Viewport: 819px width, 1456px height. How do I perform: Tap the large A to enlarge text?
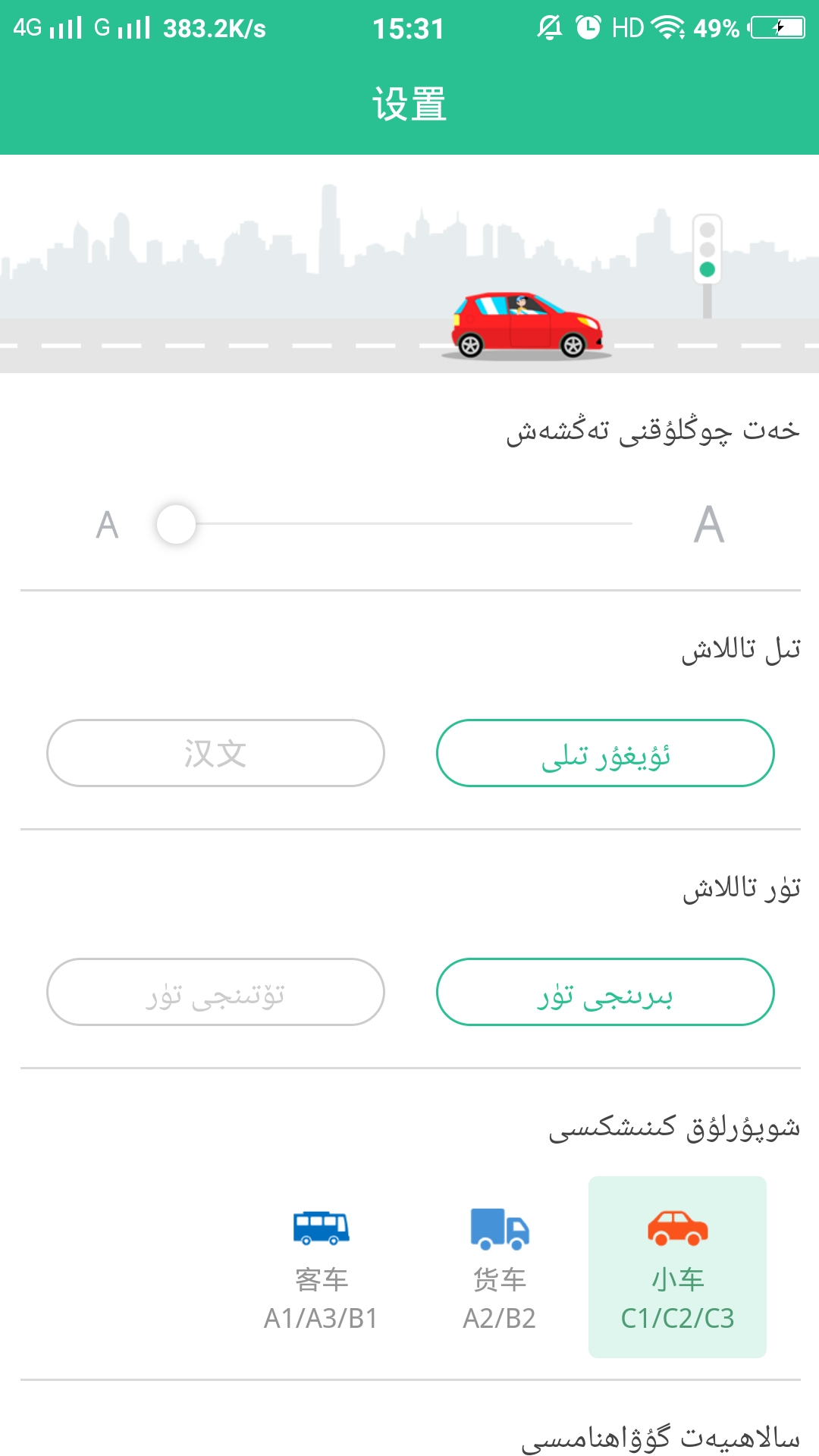(x=709, y=523)
